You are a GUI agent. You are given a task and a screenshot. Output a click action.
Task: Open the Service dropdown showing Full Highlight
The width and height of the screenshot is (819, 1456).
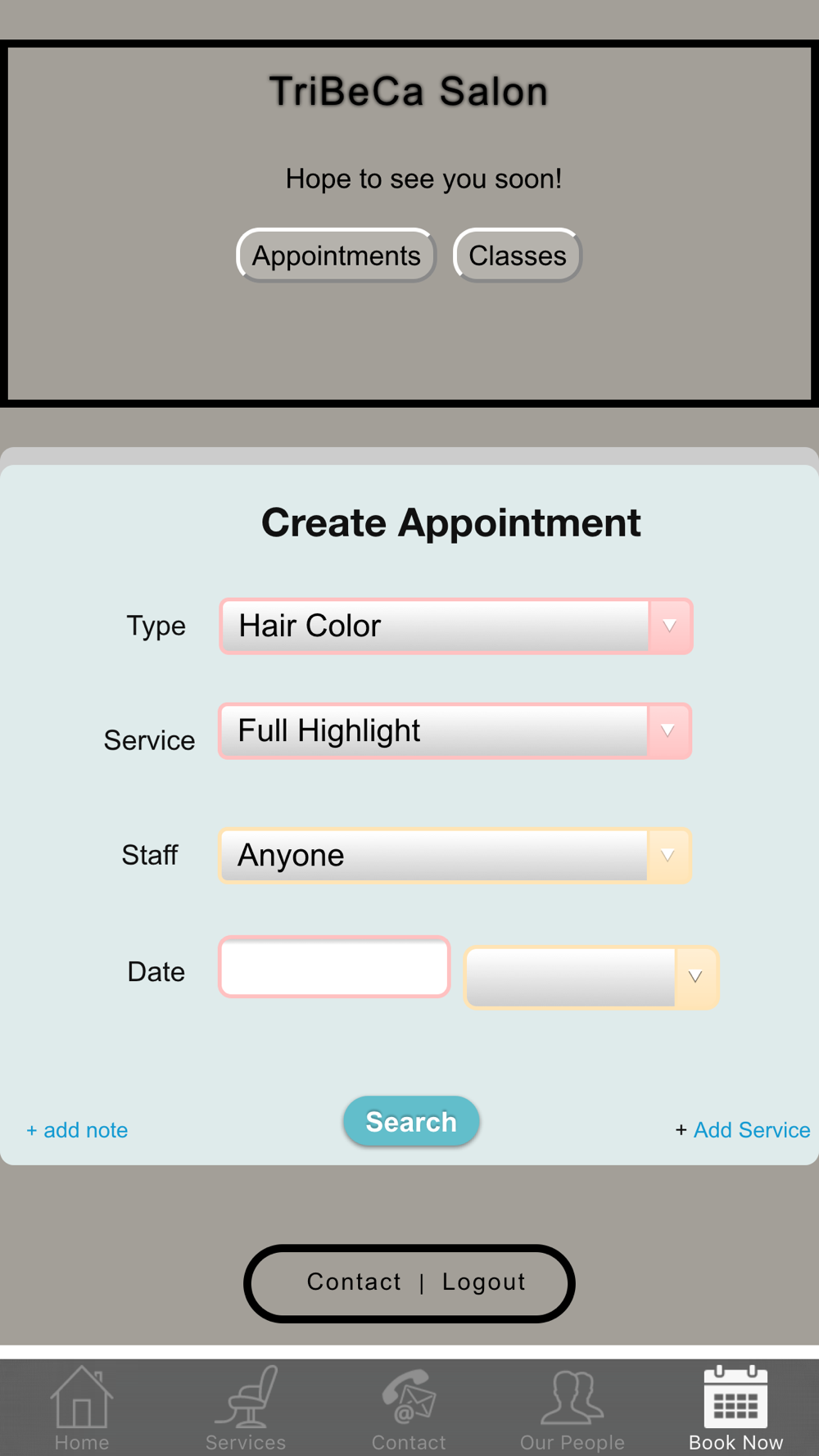(455, 731)
